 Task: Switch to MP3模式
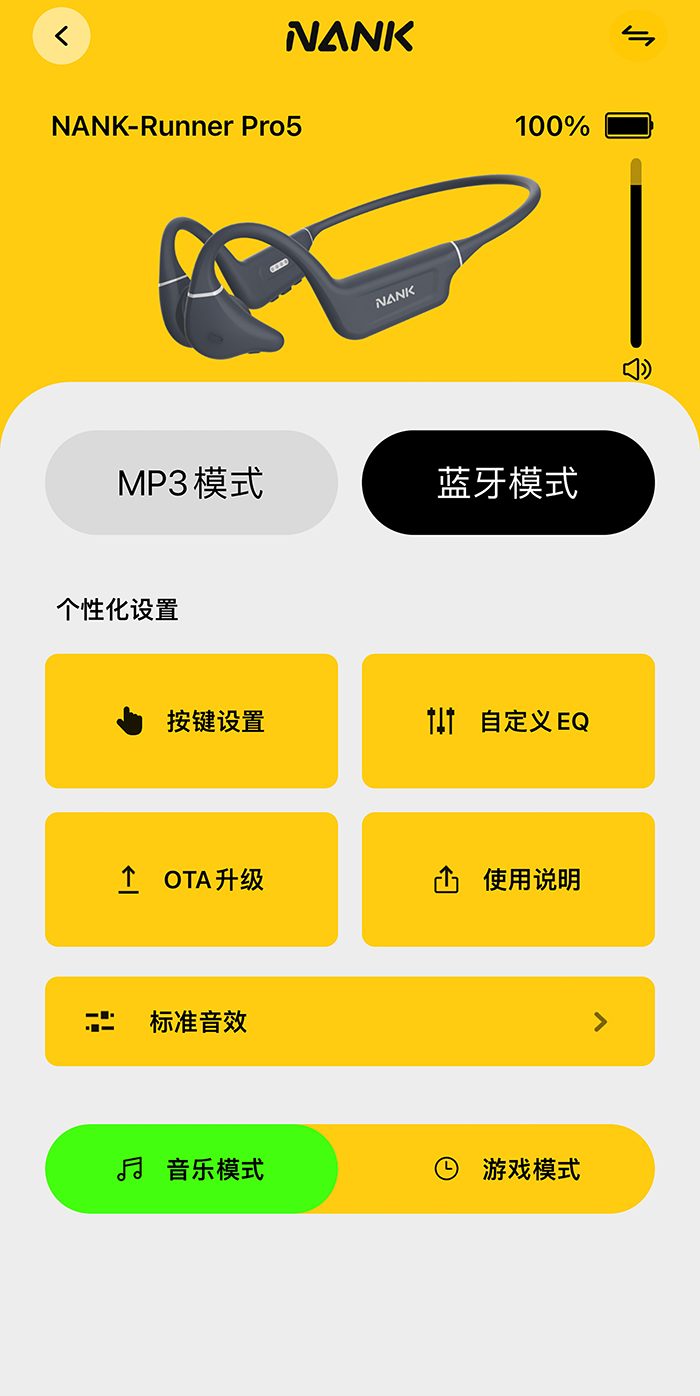point(191,483)
